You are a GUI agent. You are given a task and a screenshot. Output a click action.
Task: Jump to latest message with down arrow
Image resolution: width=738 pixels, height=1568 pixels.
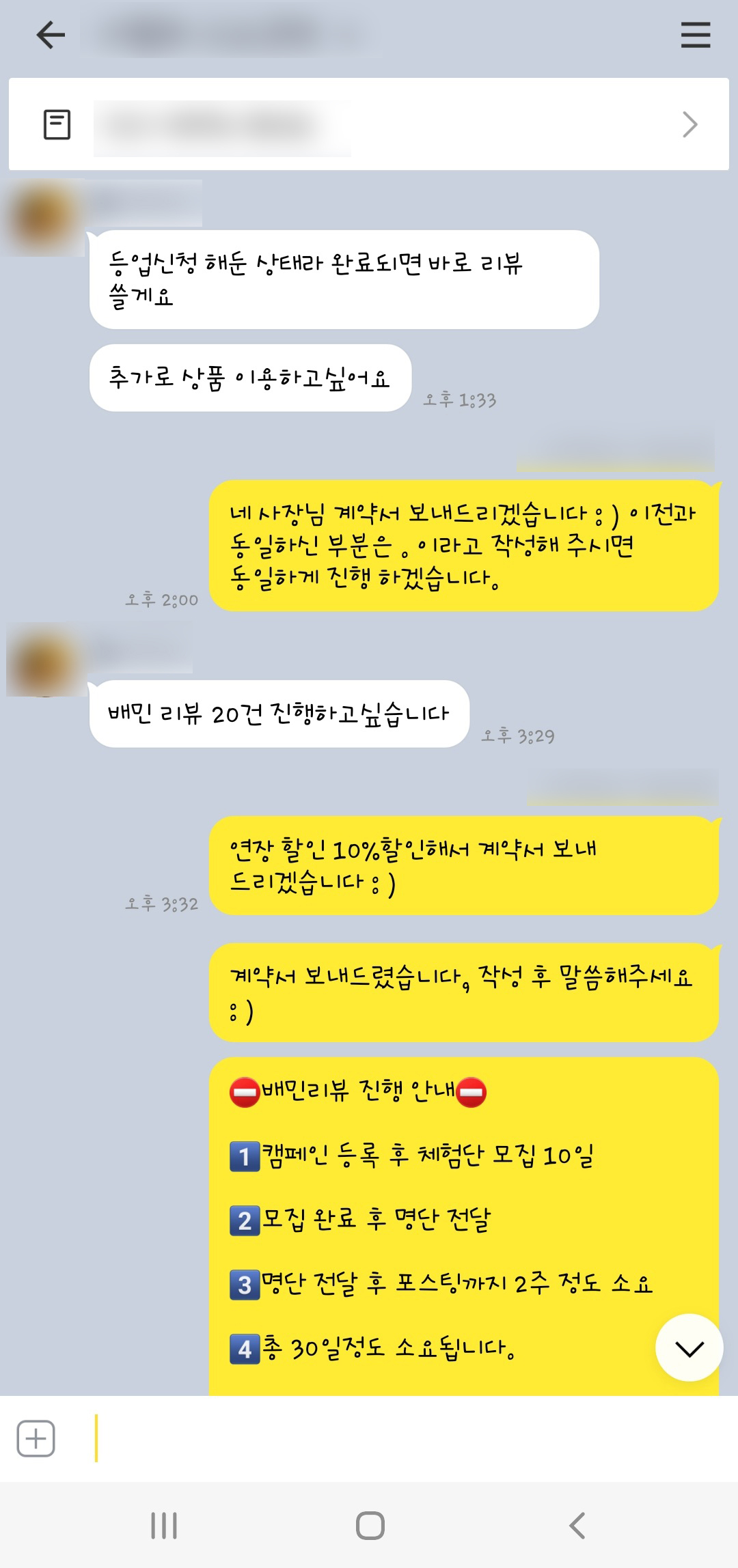point(689,1347)
